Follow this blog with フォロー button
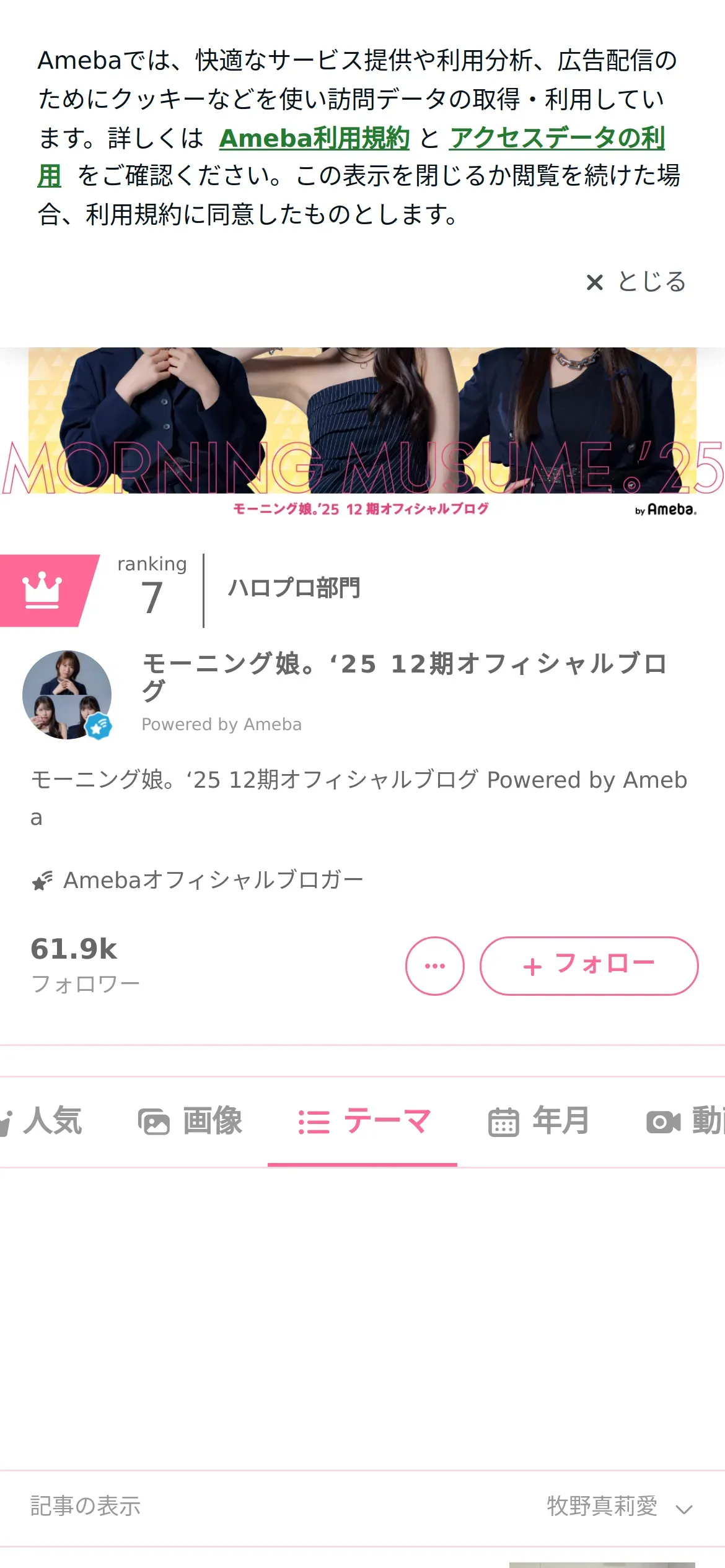This screenshot has width=725, height=1568. pyautogui.click(x=589, y=966)
